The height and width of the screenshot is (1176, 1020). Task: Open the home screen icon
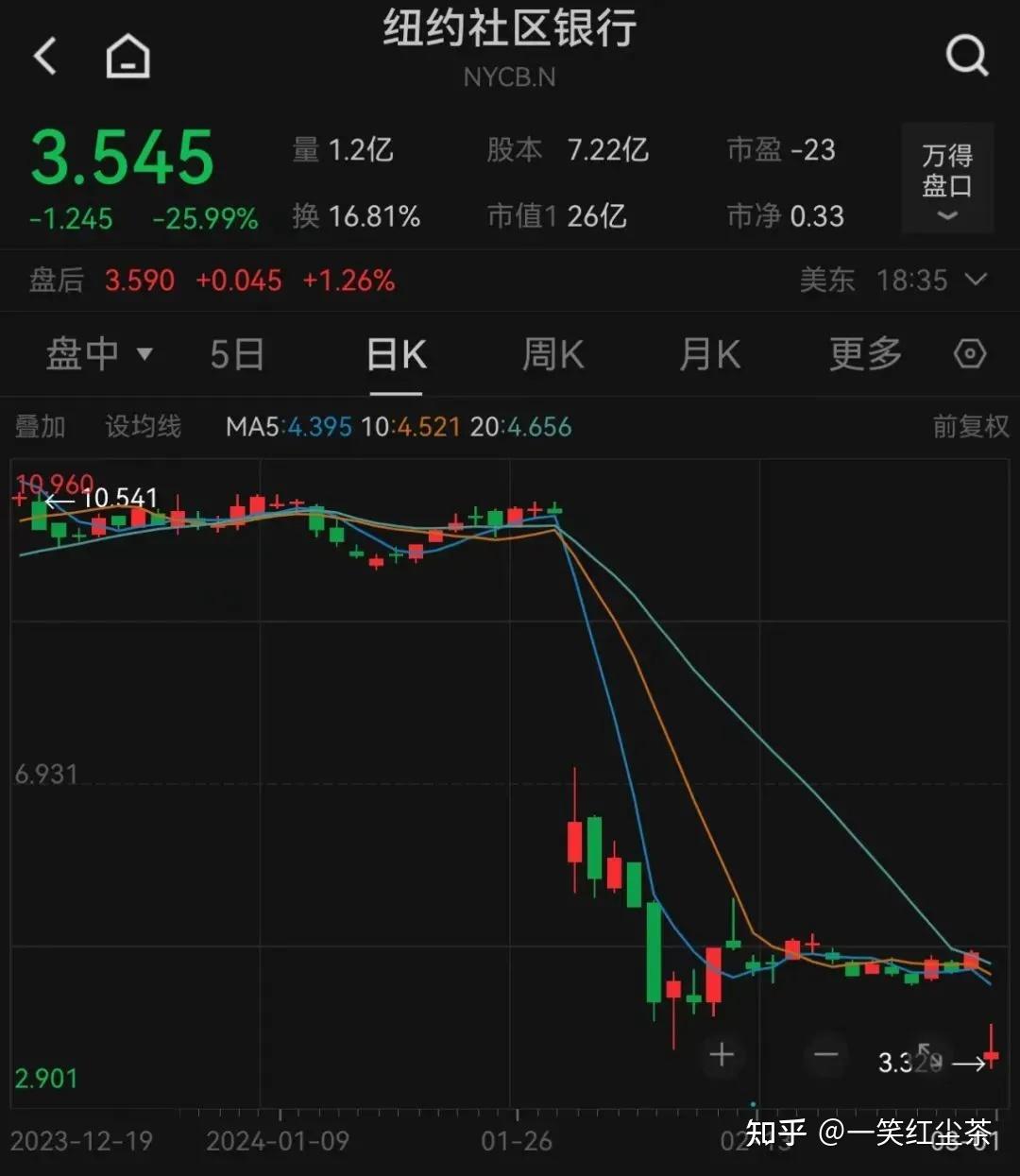127,56
